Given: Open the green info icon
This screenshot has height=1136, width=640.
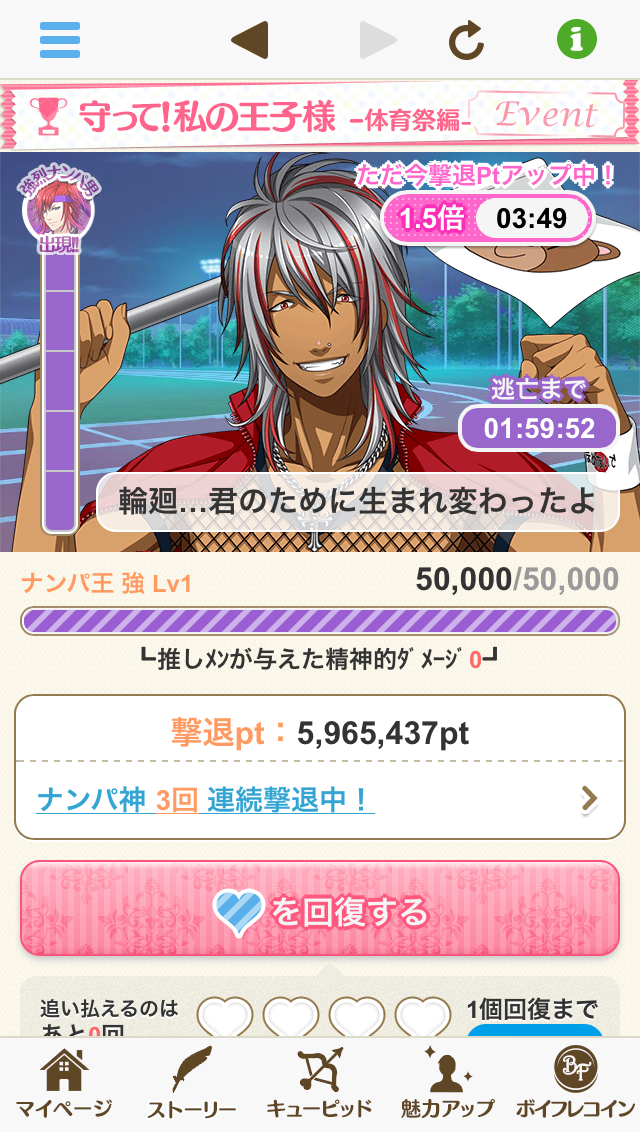Looking at the screenshot, I should coord(577,40).
